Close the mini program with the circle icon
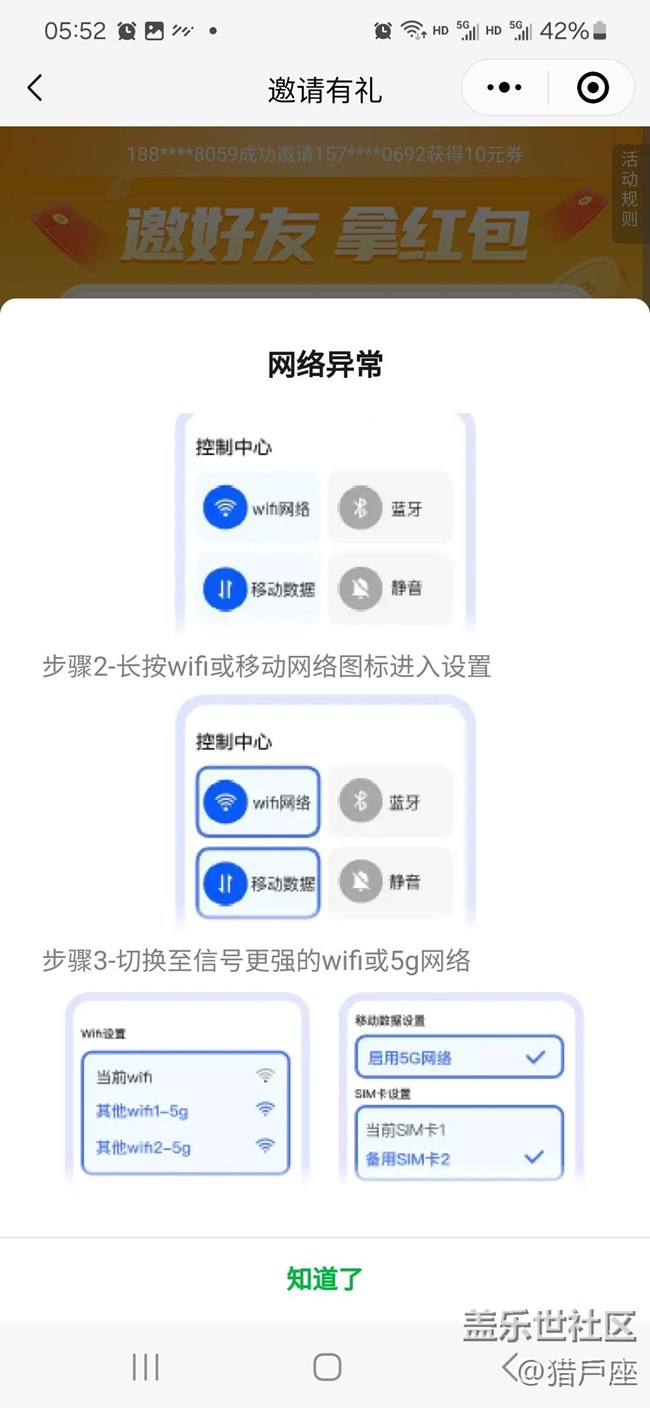This screenshot has height=1408, width=650. 593,88
